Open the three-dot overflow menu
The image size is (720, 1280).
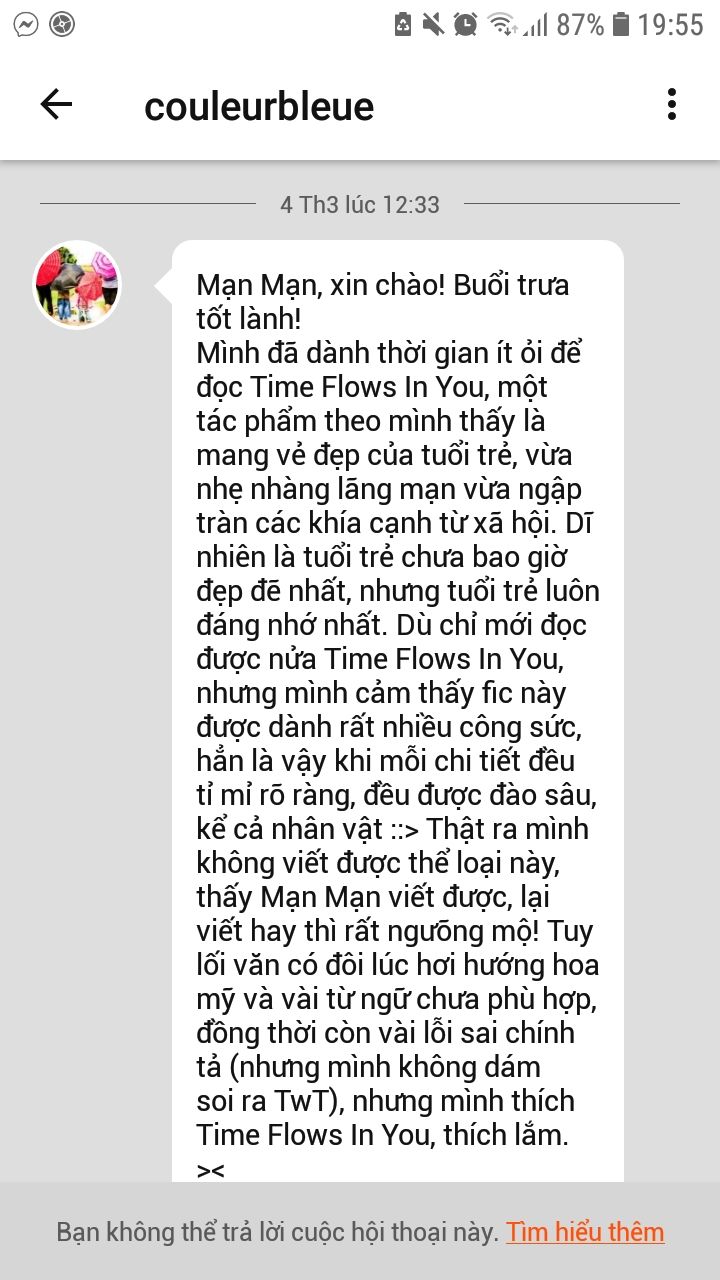(x=671, y=104)
